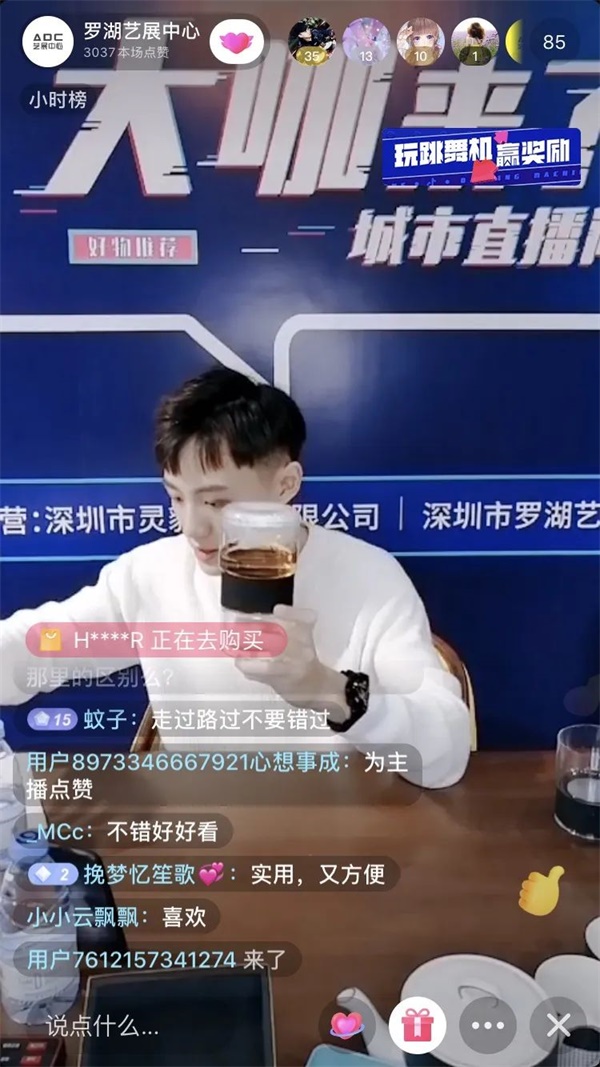This screenshot has width=600, height=1067.
Task: Follow host with the heart button
Action: point(237,42)
